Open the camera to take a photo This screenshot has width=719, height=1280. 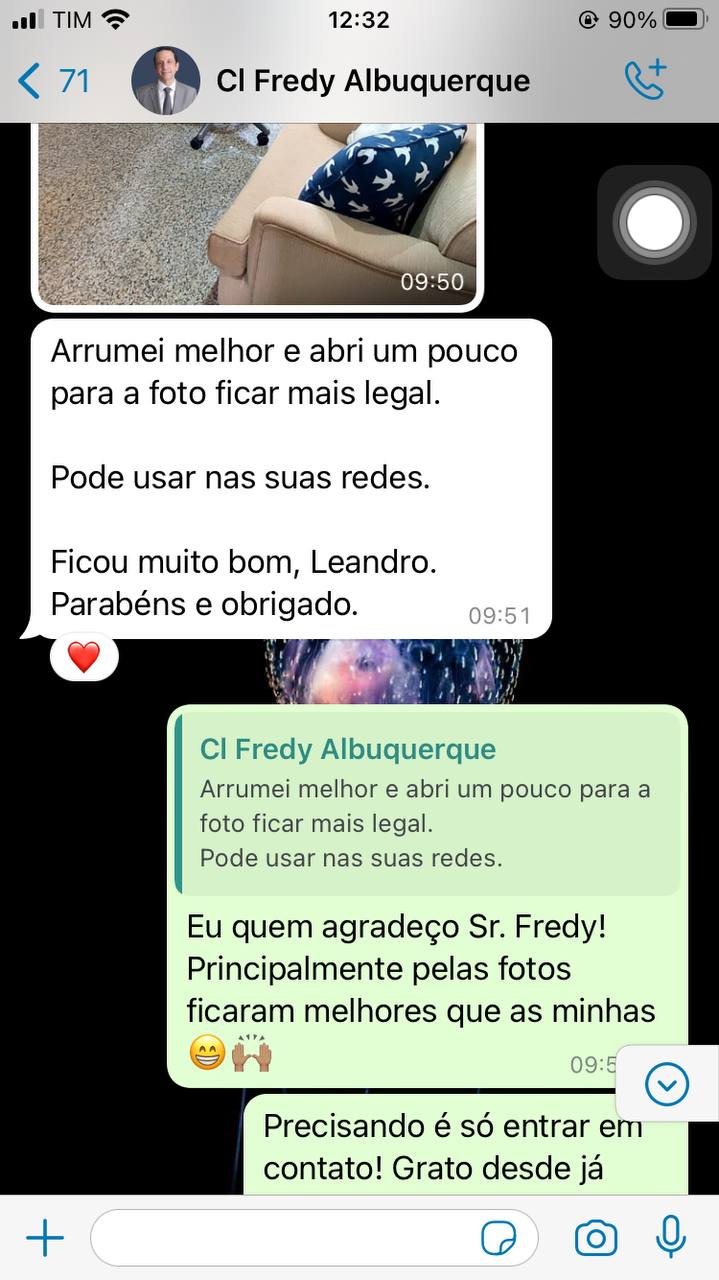coord(596,1239)
